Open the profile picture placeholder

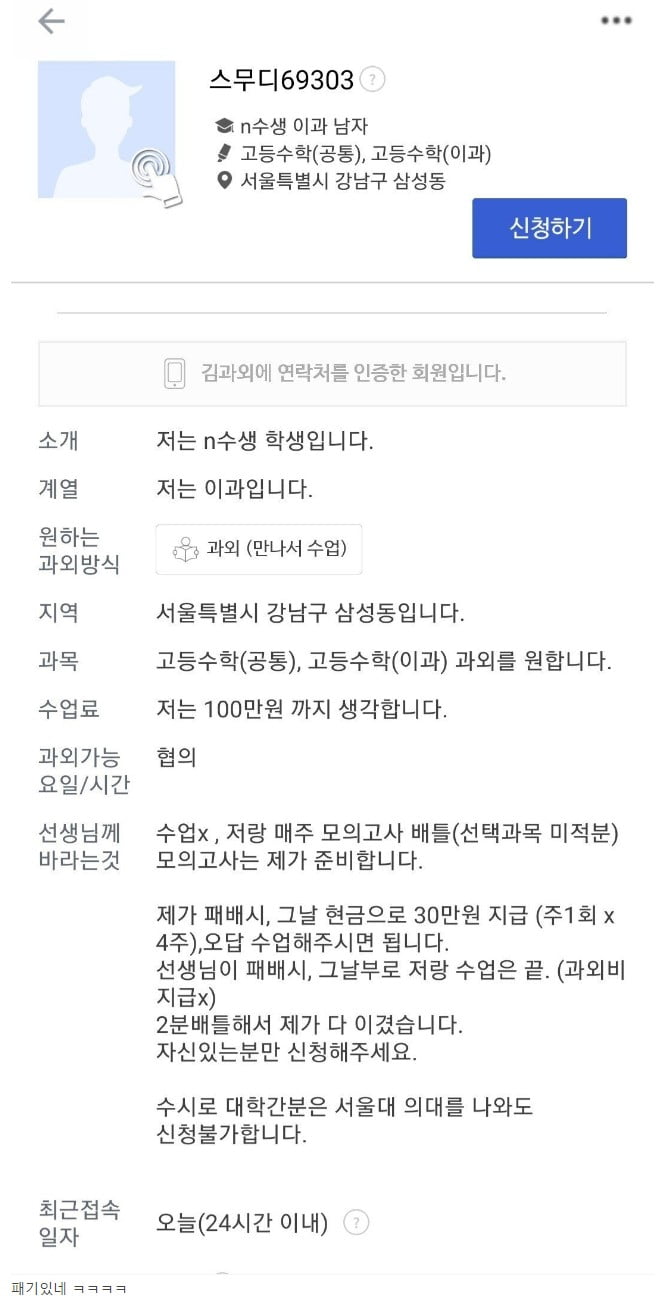tap(106, 130)
